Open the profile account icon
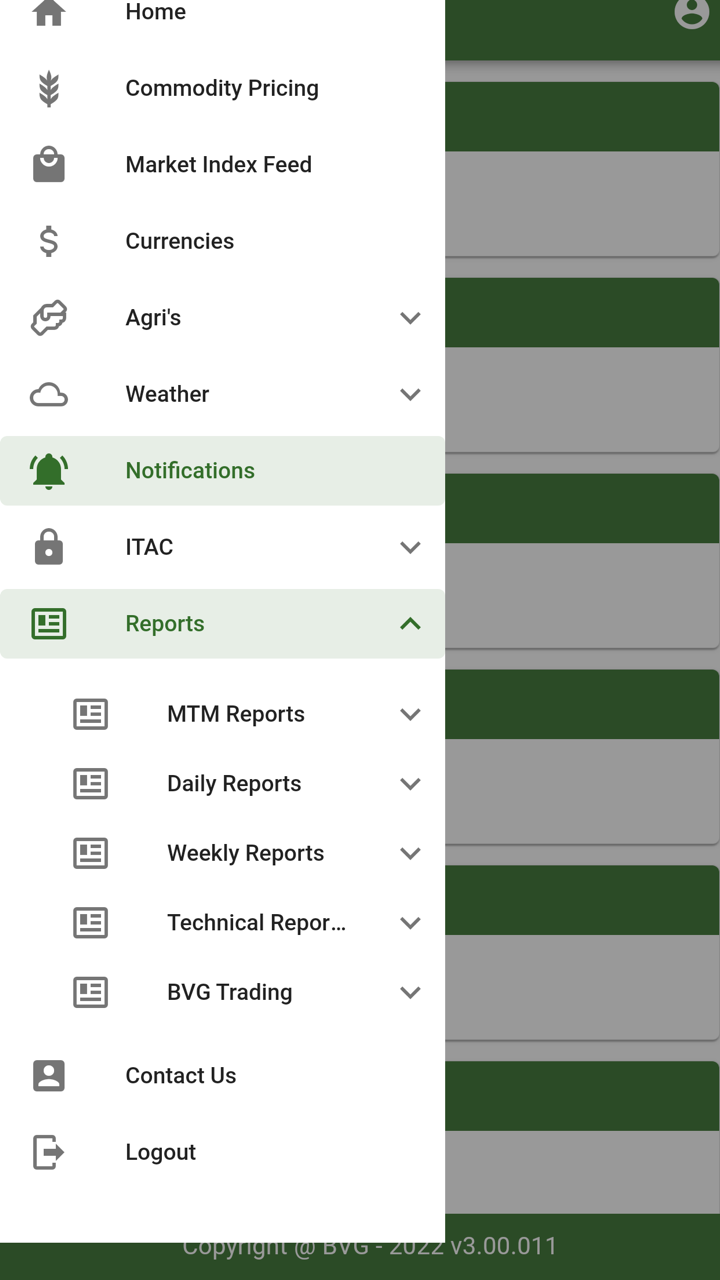Screen dimensions: 720x1280 (691, 13)
